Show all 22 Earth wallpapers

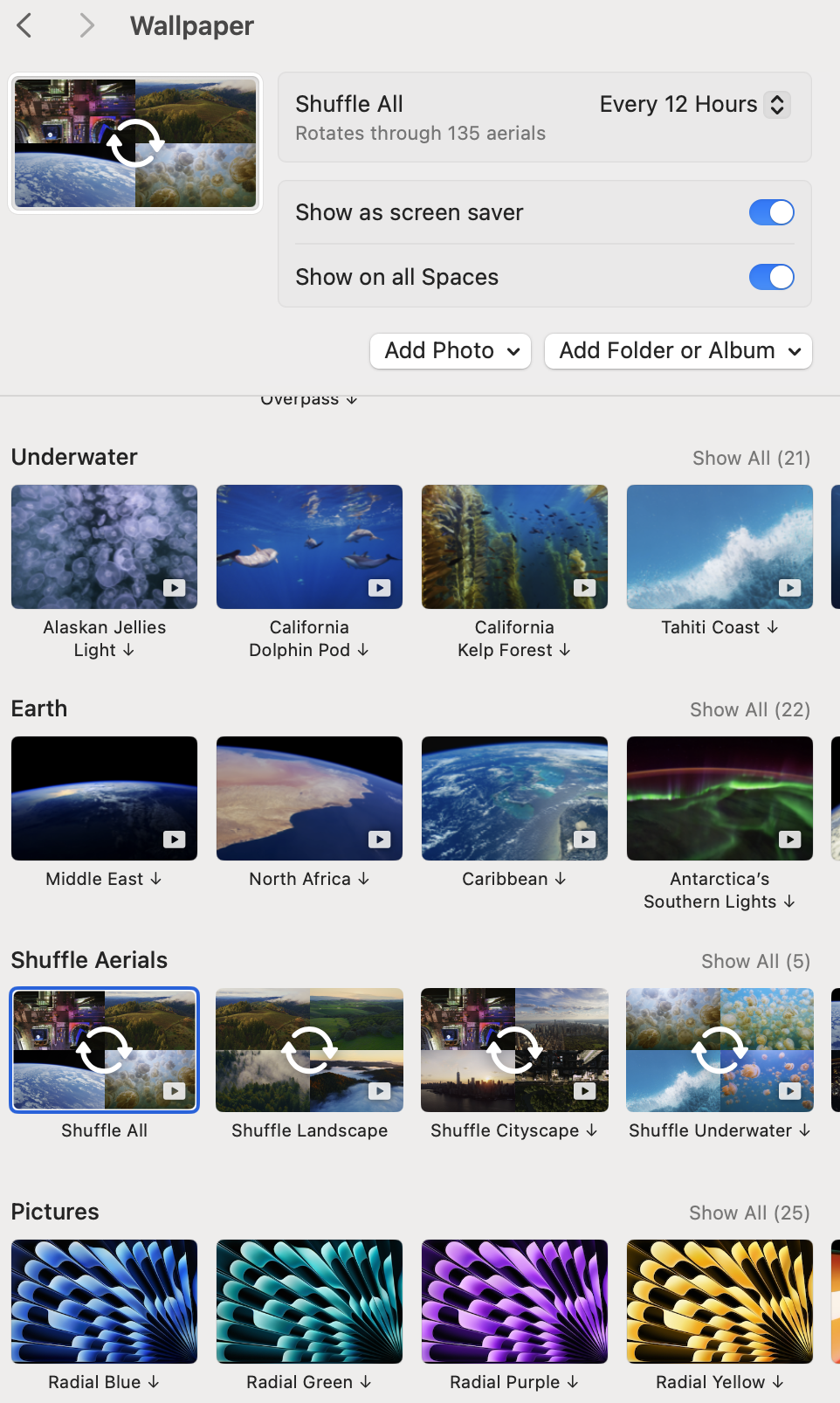pos(749,710)
